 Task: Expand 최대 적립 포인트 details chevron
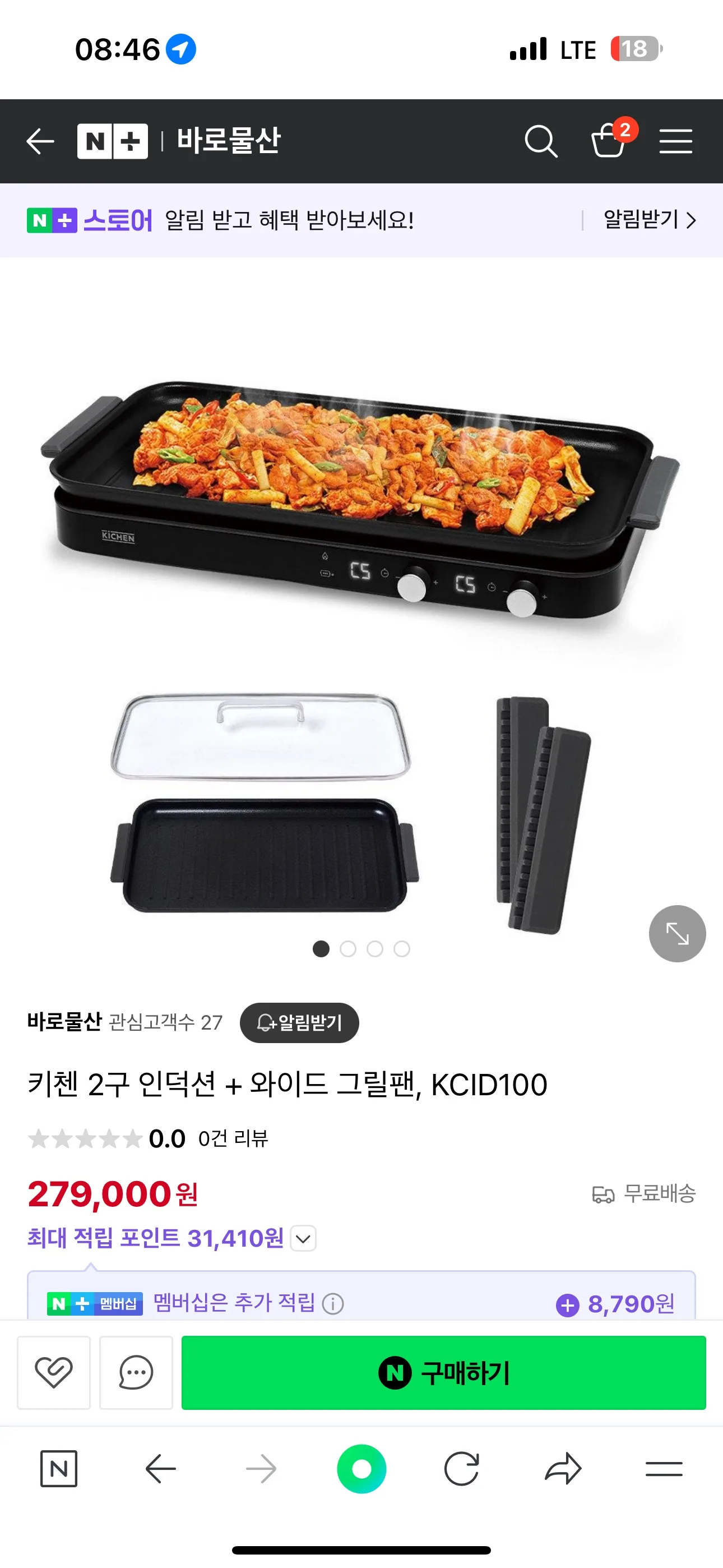click(x=303, y=1238)
